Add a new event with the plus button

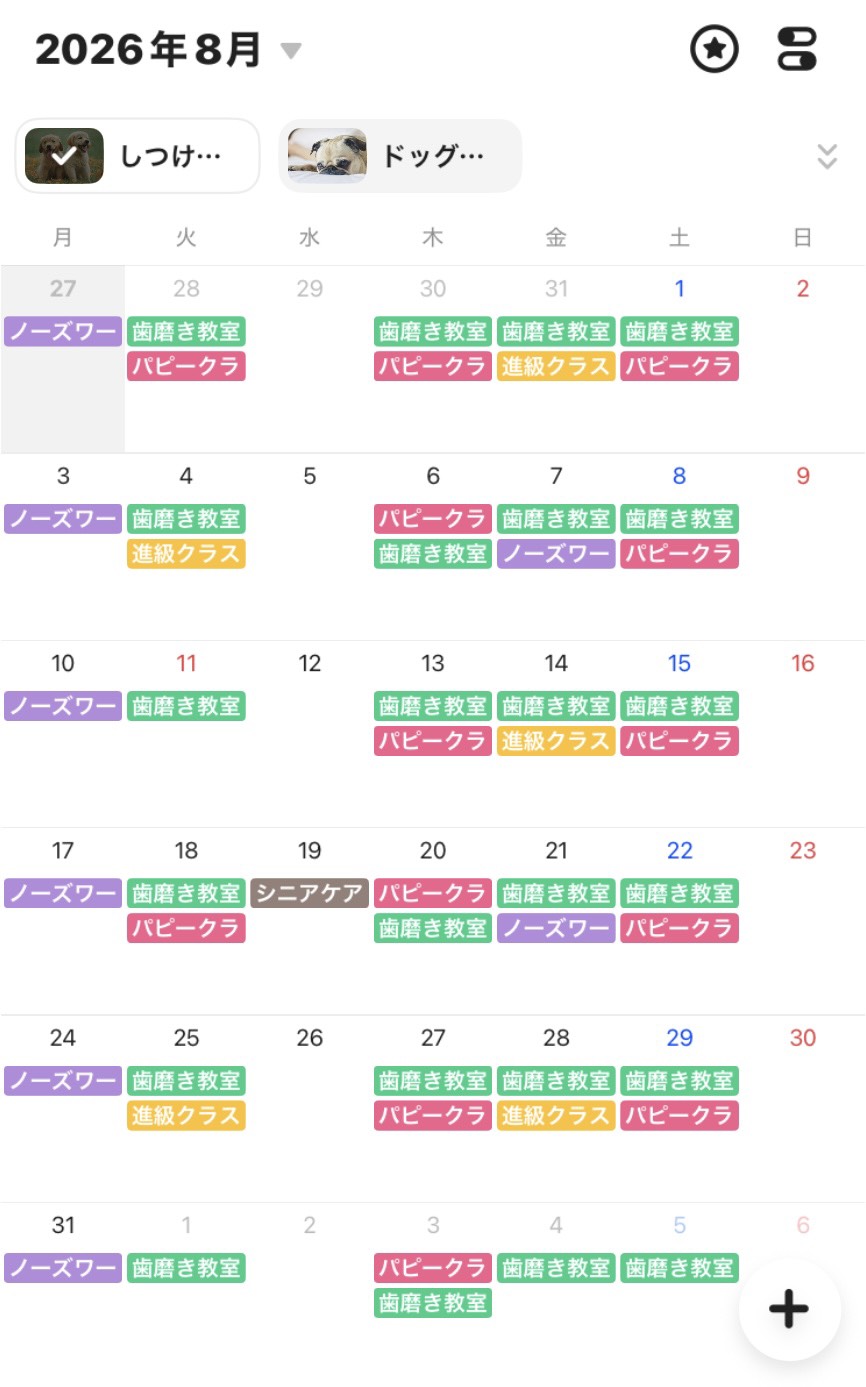[x=789, y=1309]
